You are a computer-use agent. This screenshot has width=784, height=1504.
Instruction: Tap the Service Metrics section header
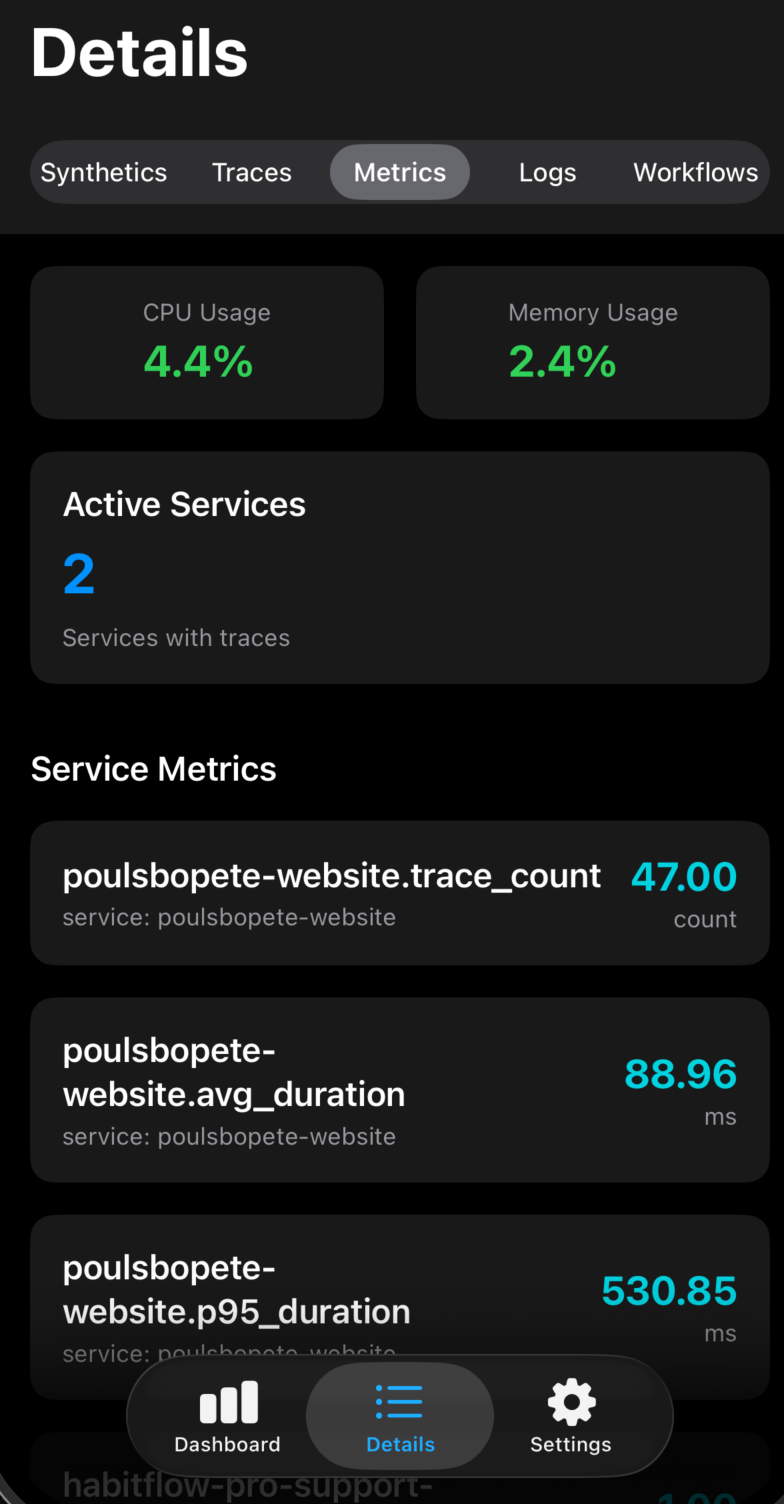tap(153, 768)
